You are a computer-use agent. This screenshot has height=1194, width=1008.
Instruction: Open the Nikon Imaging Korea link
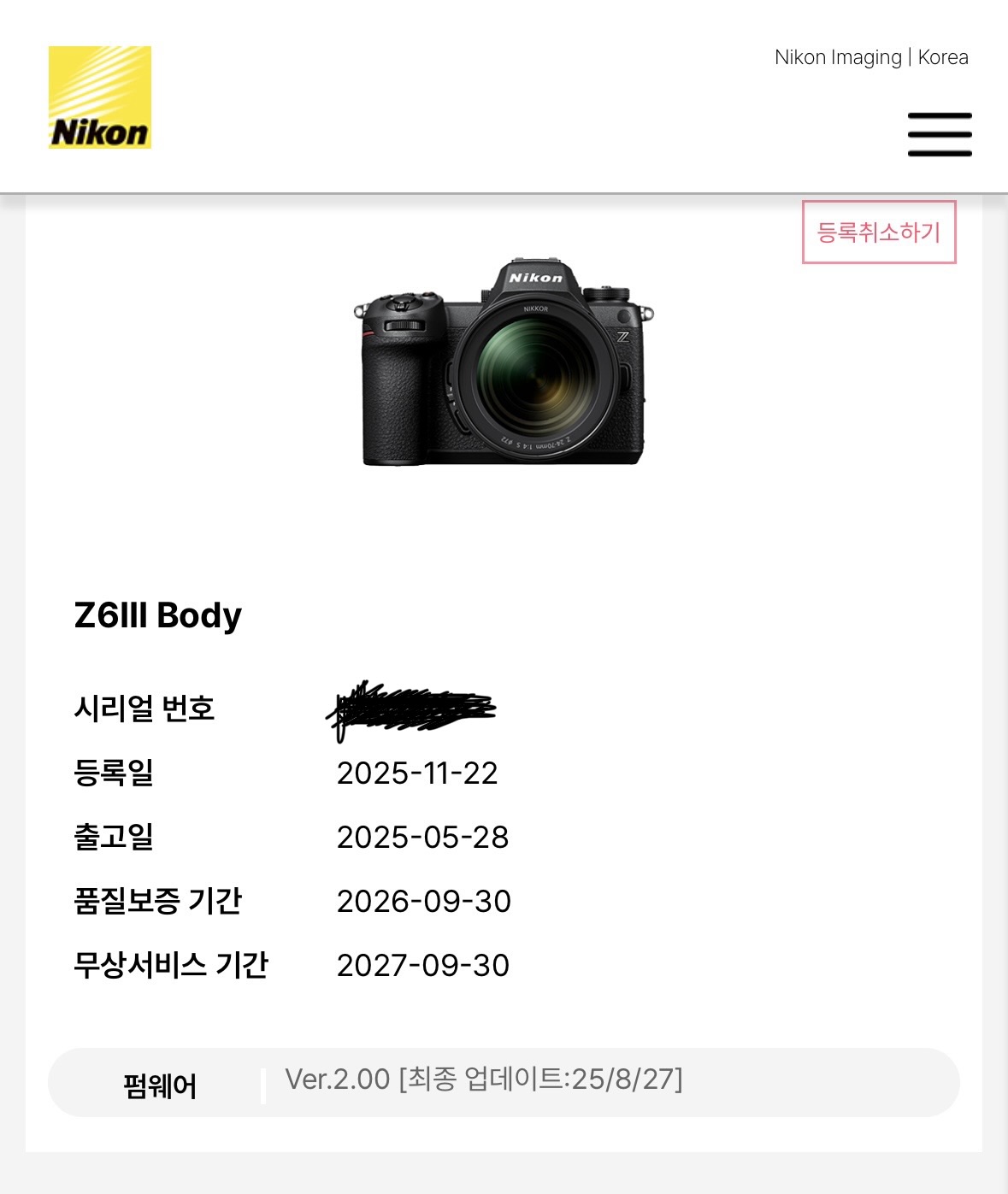pos(870,57)
